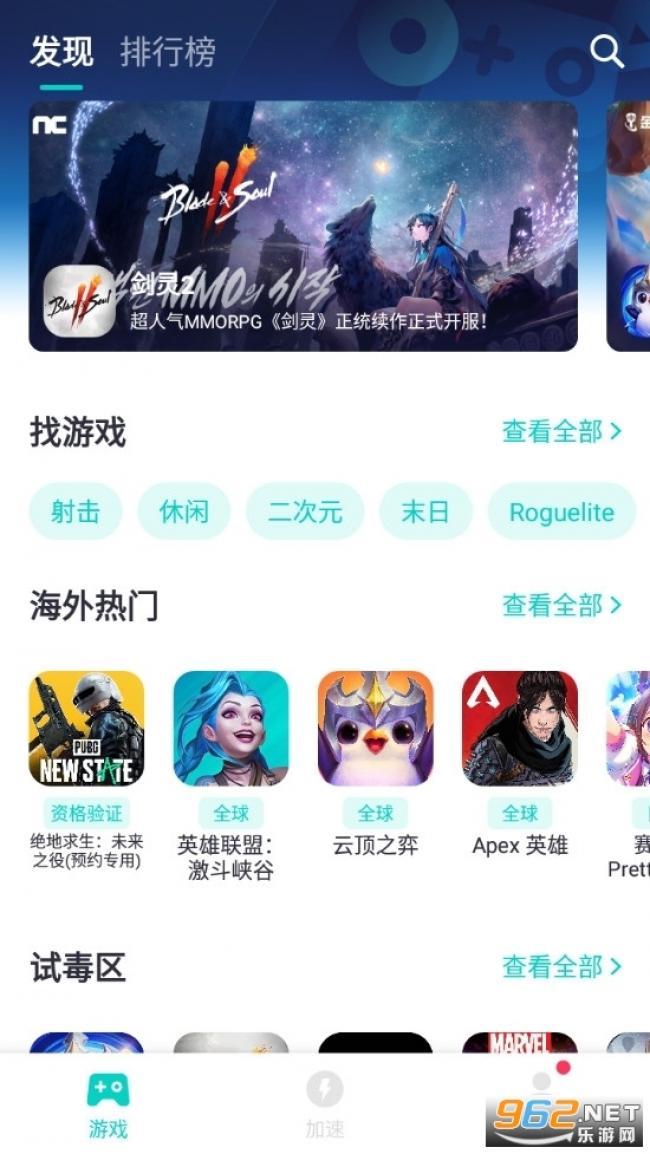View all under 试毒区
The width and height of the screenshot is (650, 1154).
coord(561,967)
